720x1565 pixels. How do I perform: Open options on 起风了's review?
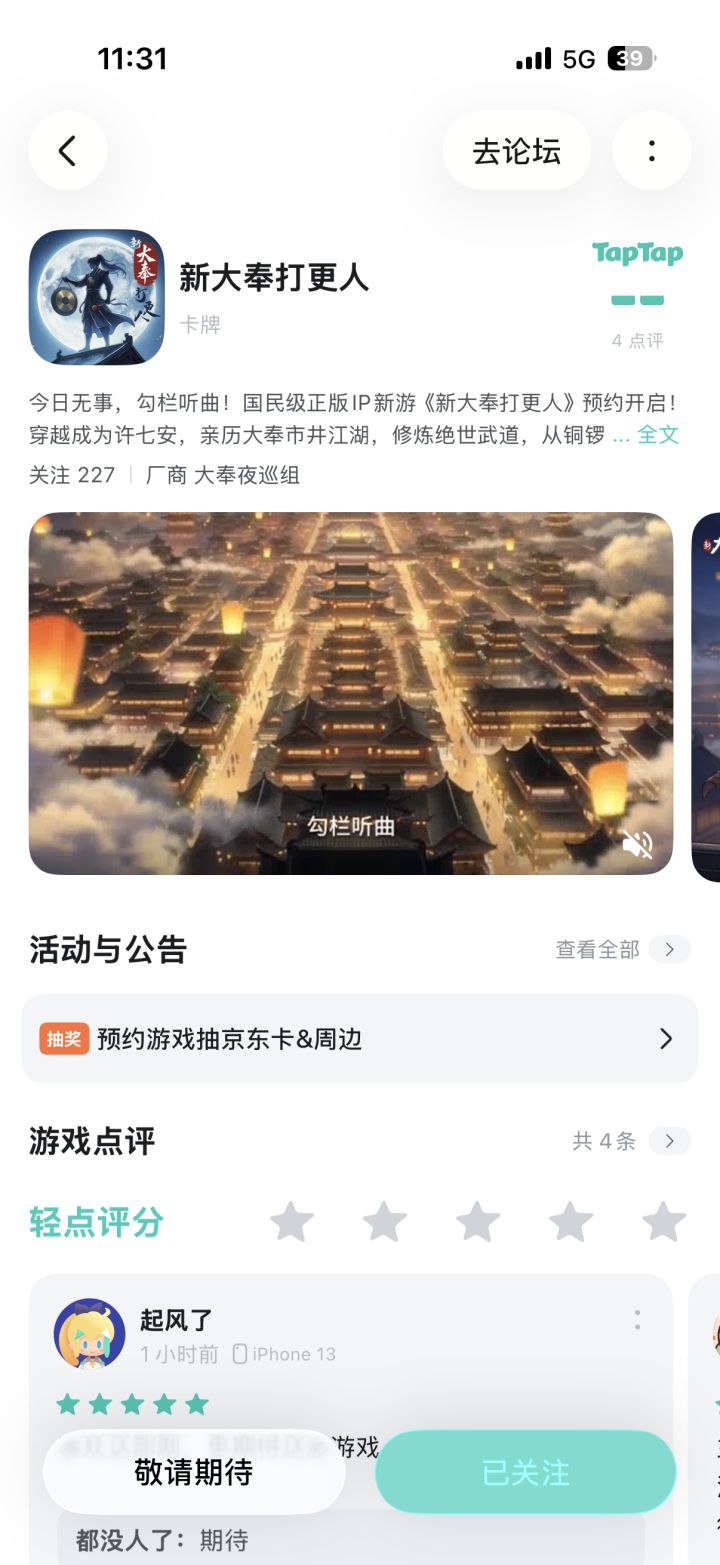tap(638, 1322)
